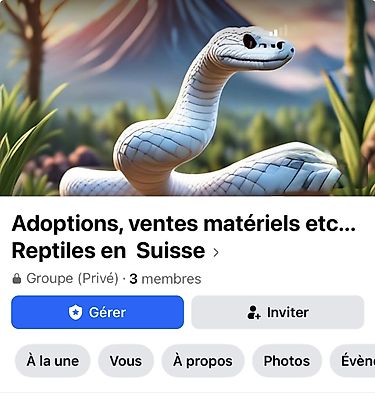The width and height of the screenshot is (375, 400).
Task: View the Photos chip
Action: coord(287,361)
